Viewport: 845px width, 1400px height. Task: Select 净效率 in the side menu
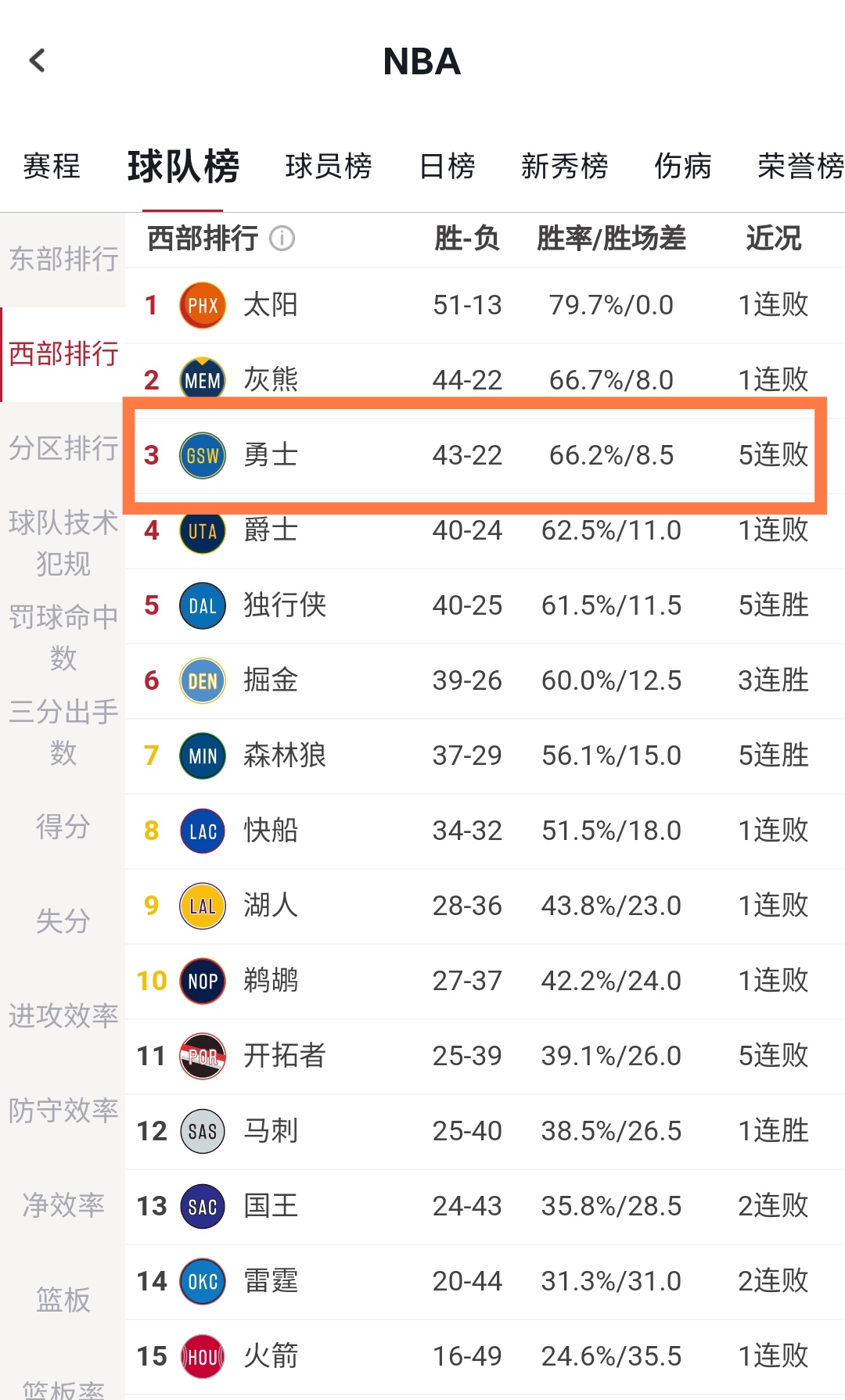(63, 1205)
